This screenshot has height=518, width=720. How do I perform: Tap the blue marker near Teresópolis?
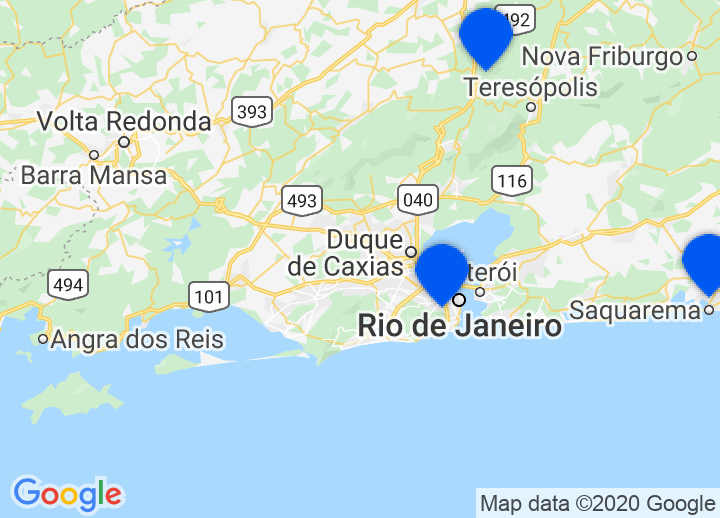tap(485, 35)
